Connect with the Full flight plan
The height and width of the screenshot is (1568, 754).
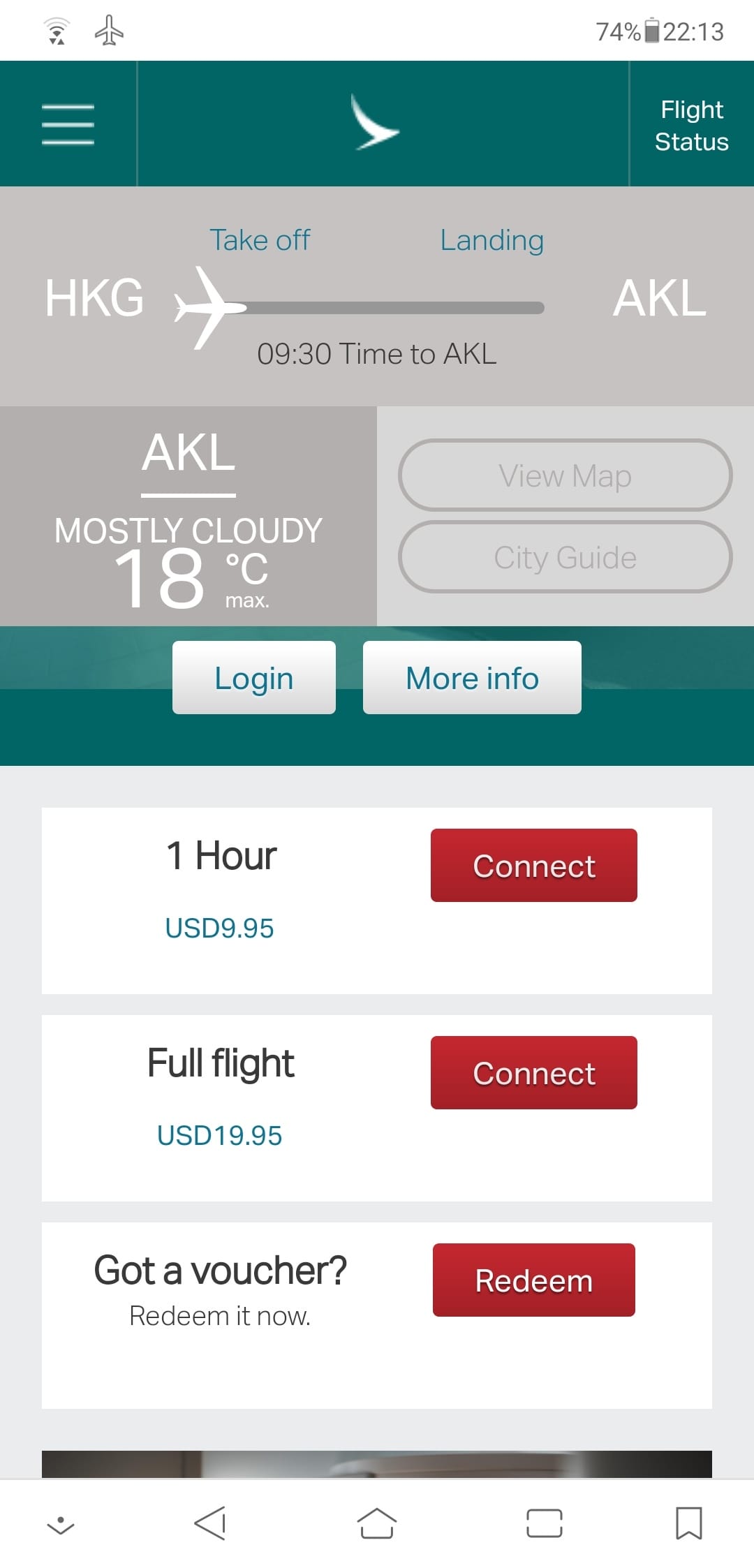tap(533, 1073)
